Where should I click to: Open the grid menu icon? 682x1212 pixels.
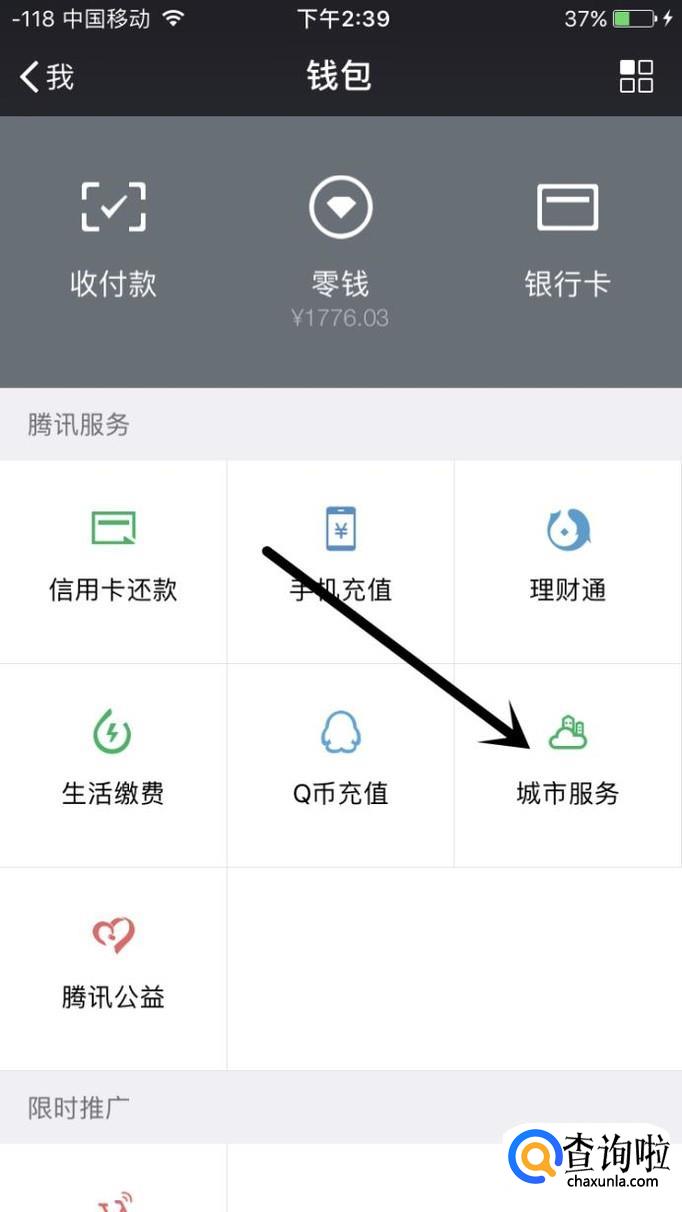click(636, 77)
